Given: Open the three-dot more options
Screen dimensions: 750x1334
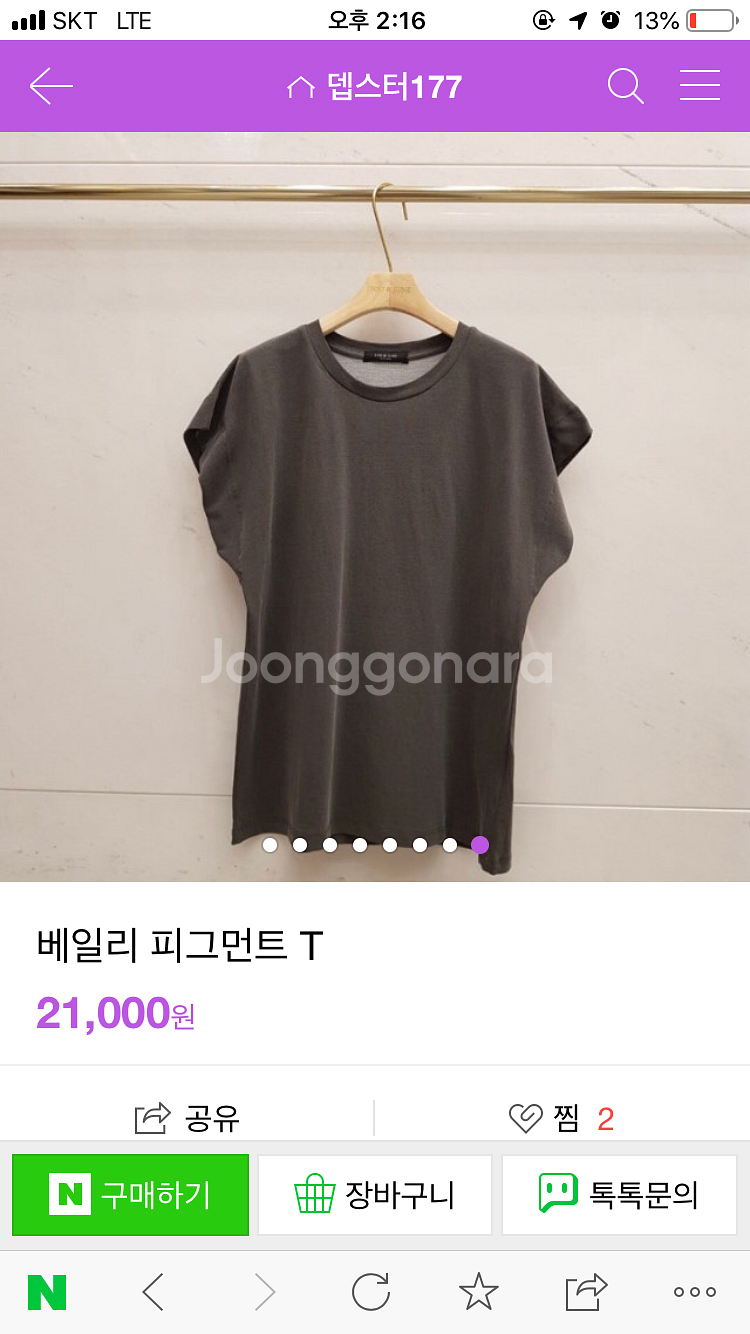Looking at the screenshot, I should click(x=695, y=1292).
